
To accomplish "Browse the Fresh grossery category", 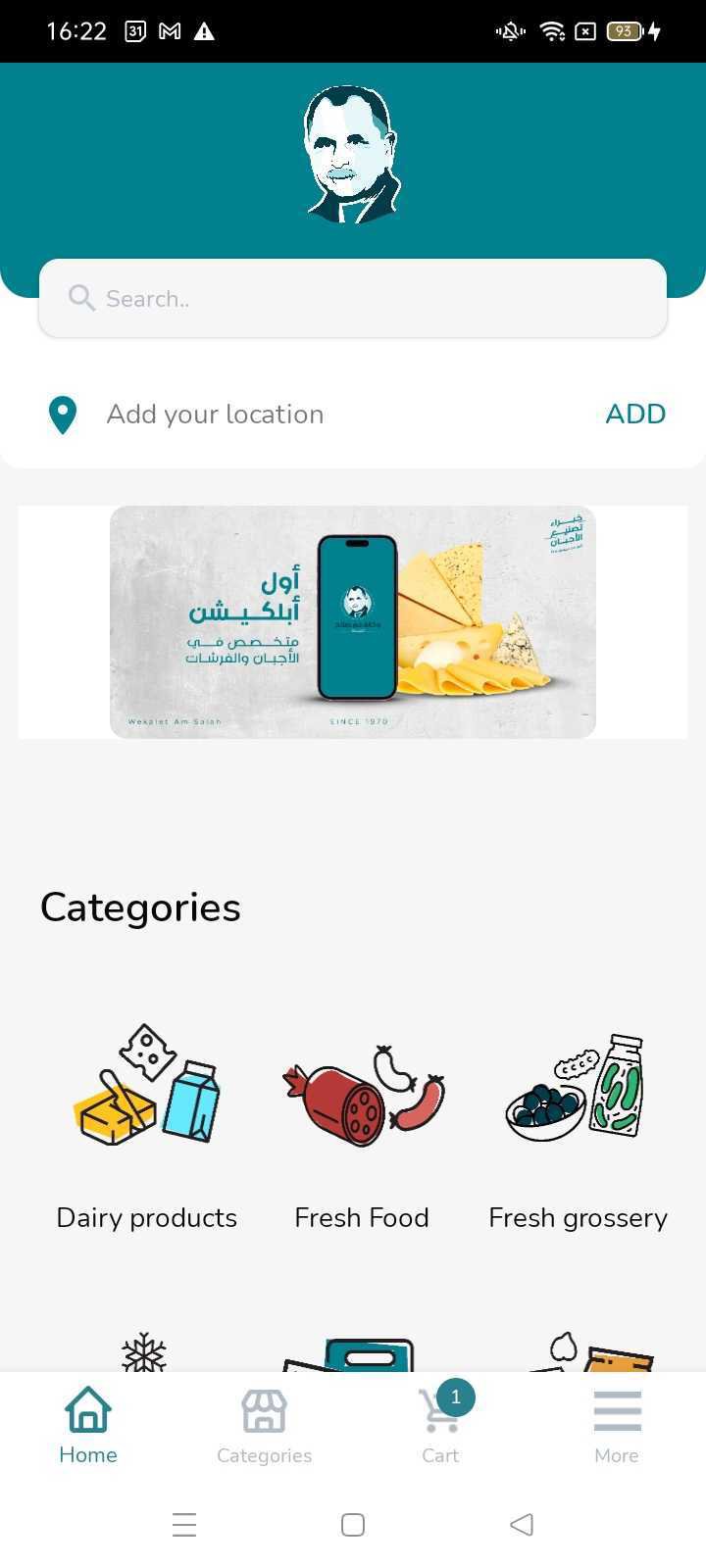I will [578, 1127].
